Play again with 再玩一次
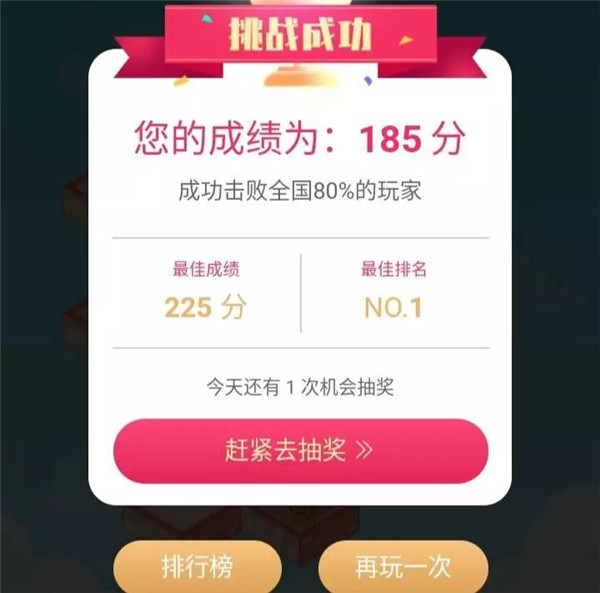The image size is (600, 593). pyautogui.click(x=403, y=568)
